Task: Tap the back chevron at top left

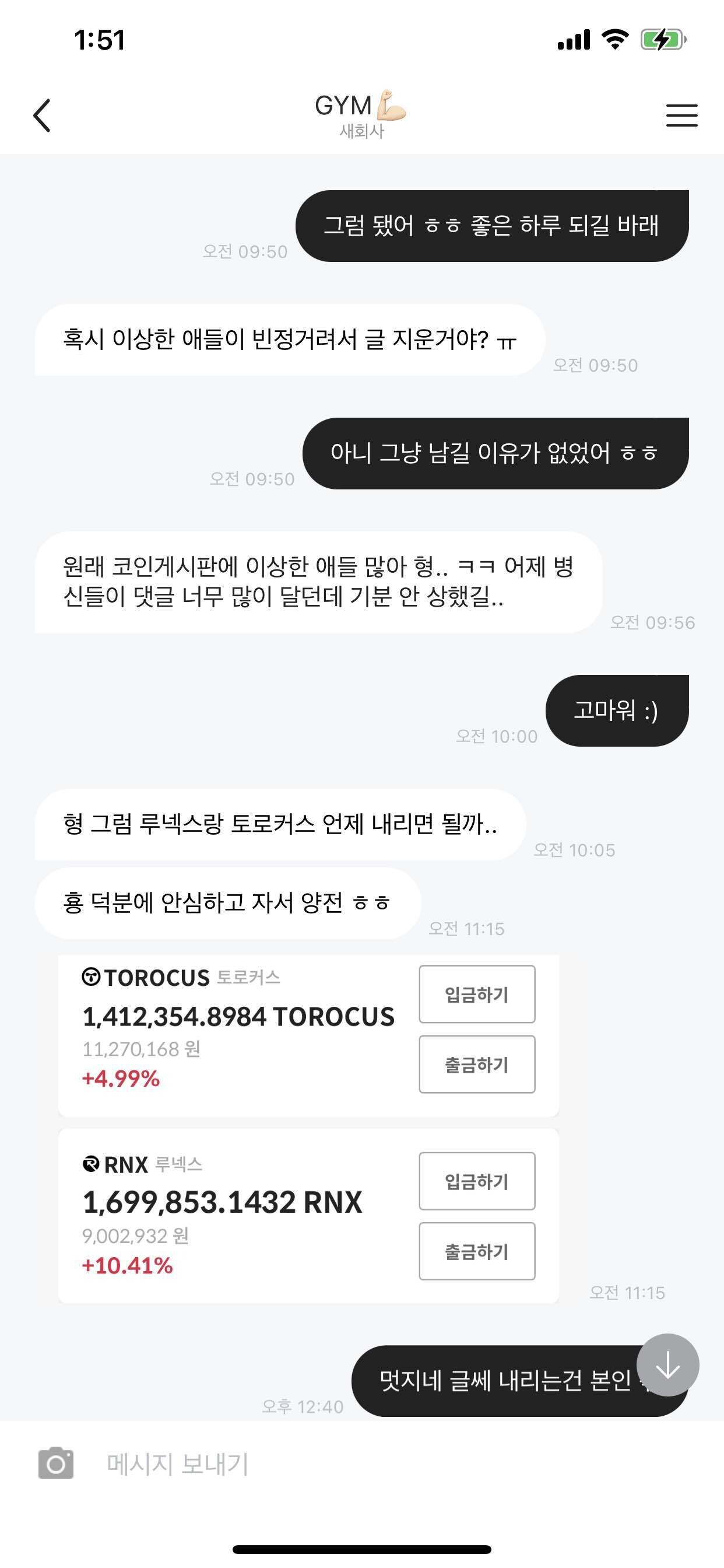Action: (x=42, y=116)
